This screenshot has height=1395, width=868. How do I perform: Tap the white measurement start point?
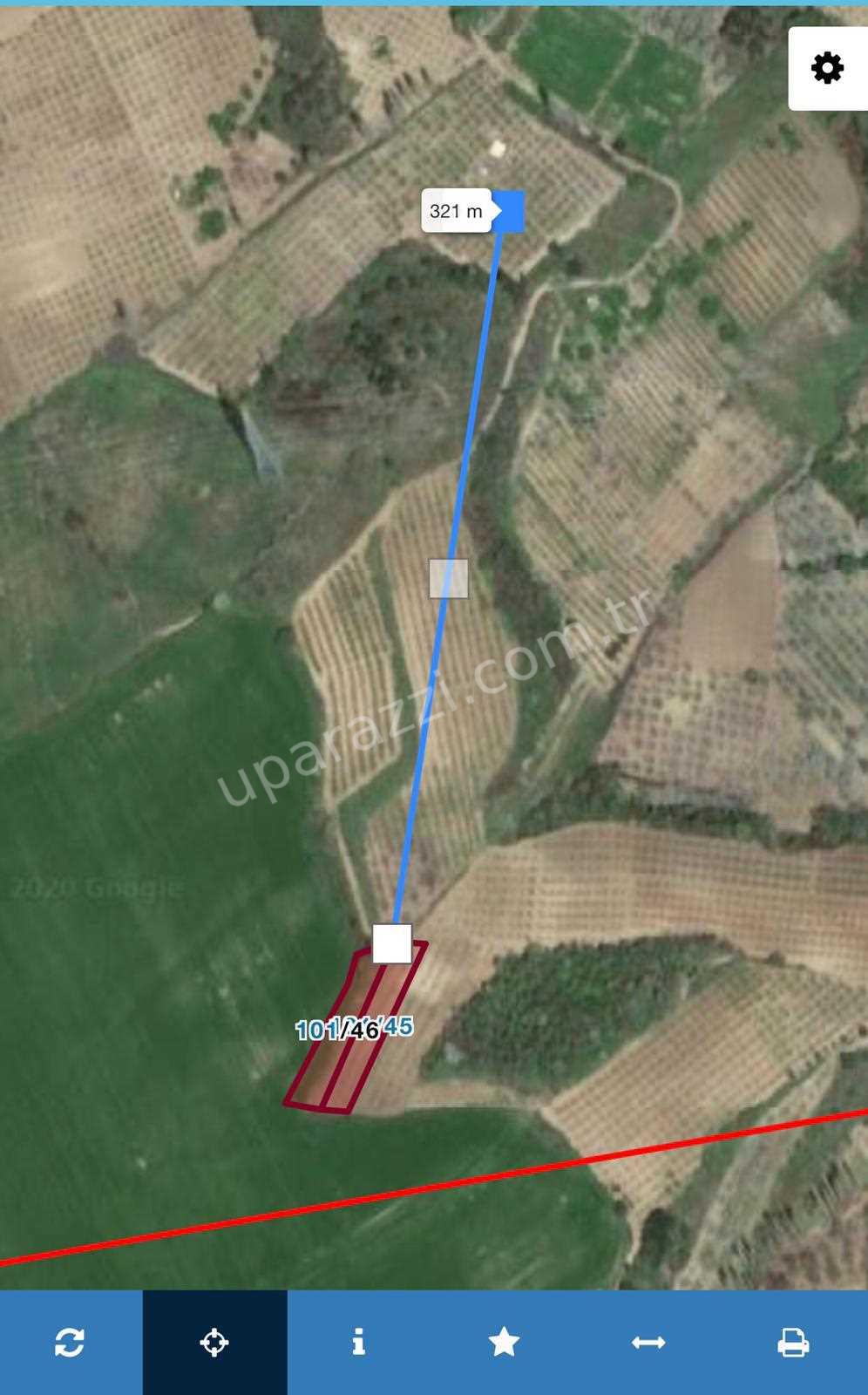coord(392,943)
